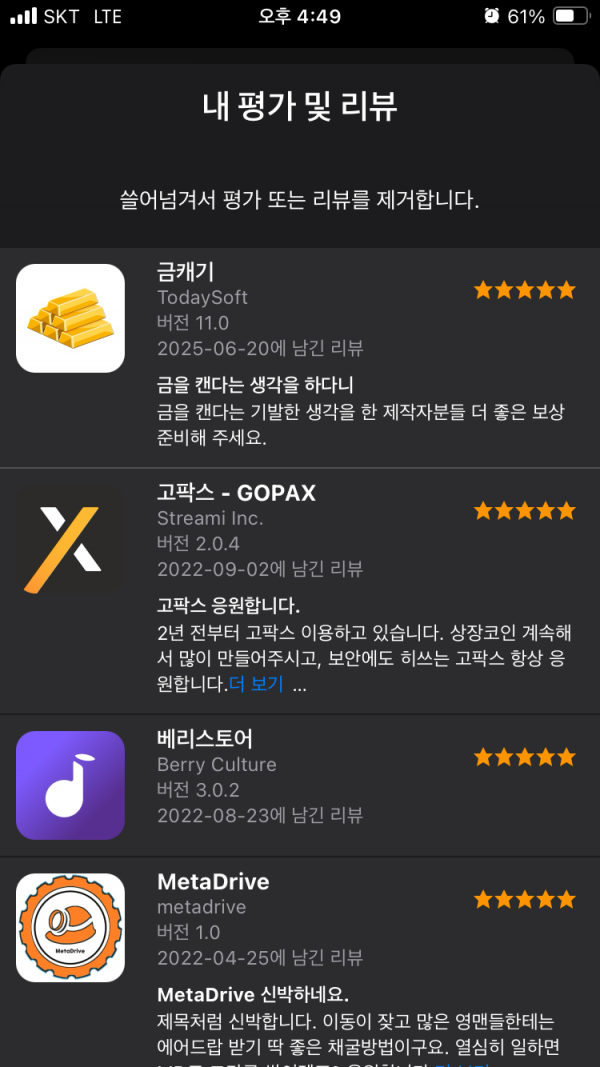Open the 금캐기 review row
600x1067 pixels.
tap(300, 358)
